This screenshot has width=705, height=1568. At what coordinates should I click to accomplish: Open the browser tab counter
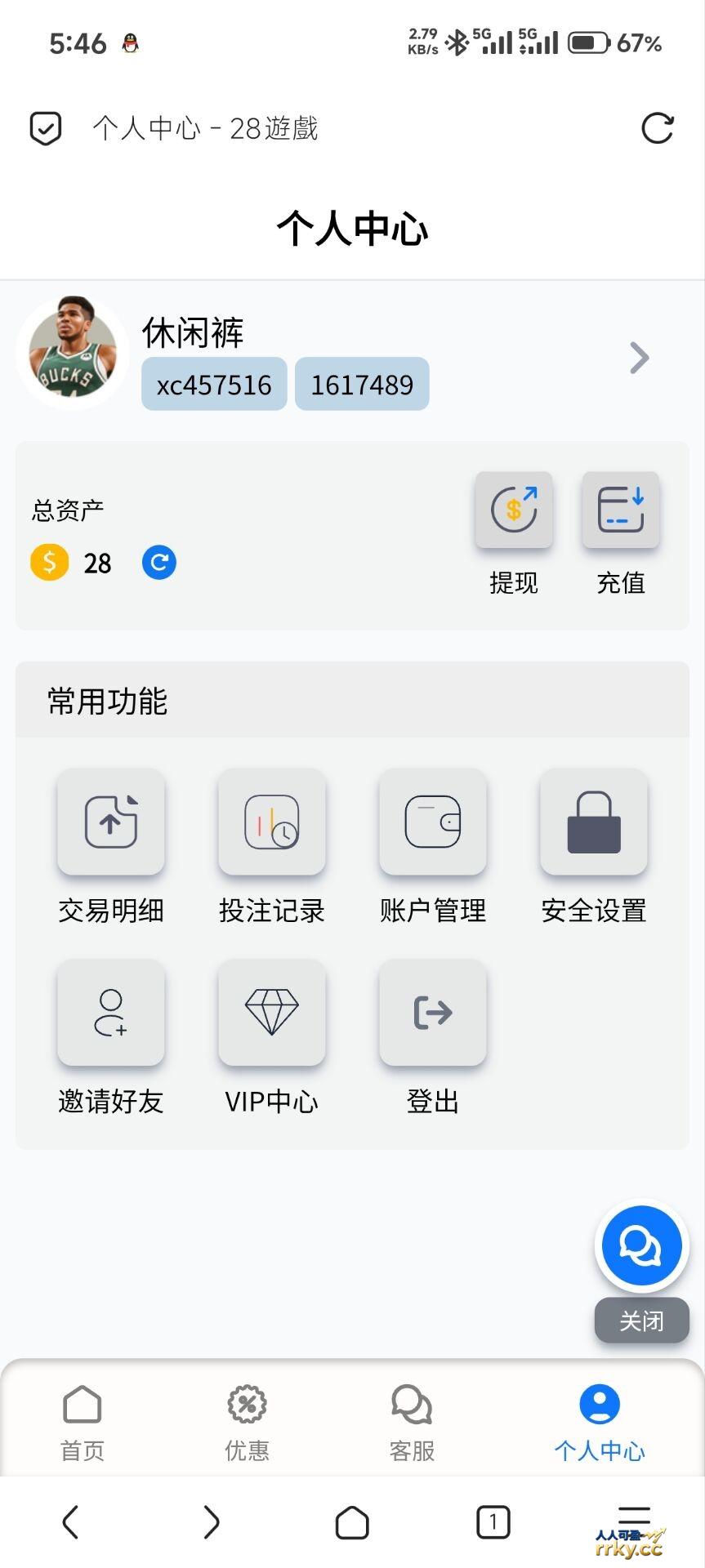click(x=493, y=1521)
